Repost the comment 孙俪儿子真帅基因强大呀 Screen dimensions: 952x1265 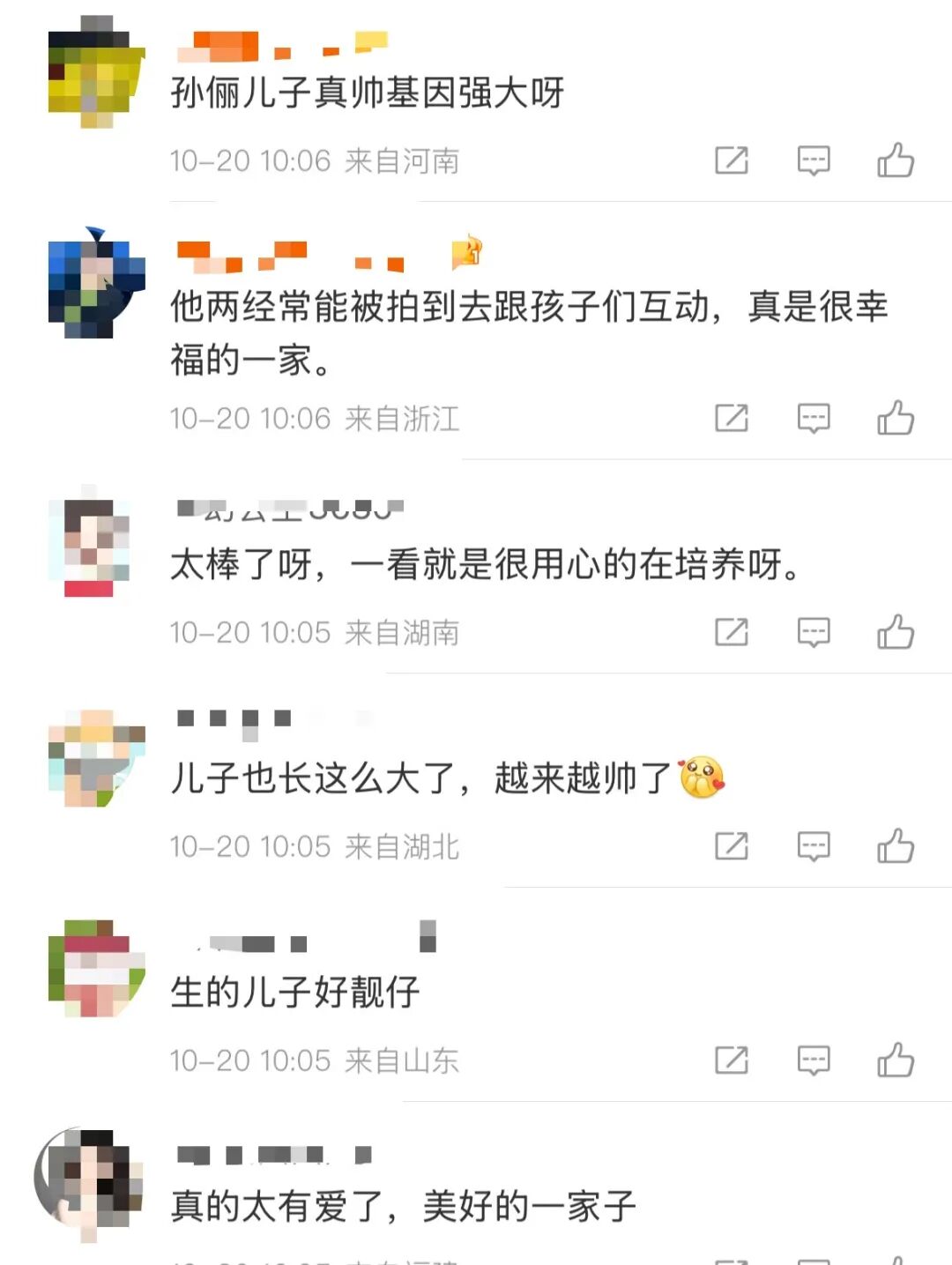click(731, 160)
